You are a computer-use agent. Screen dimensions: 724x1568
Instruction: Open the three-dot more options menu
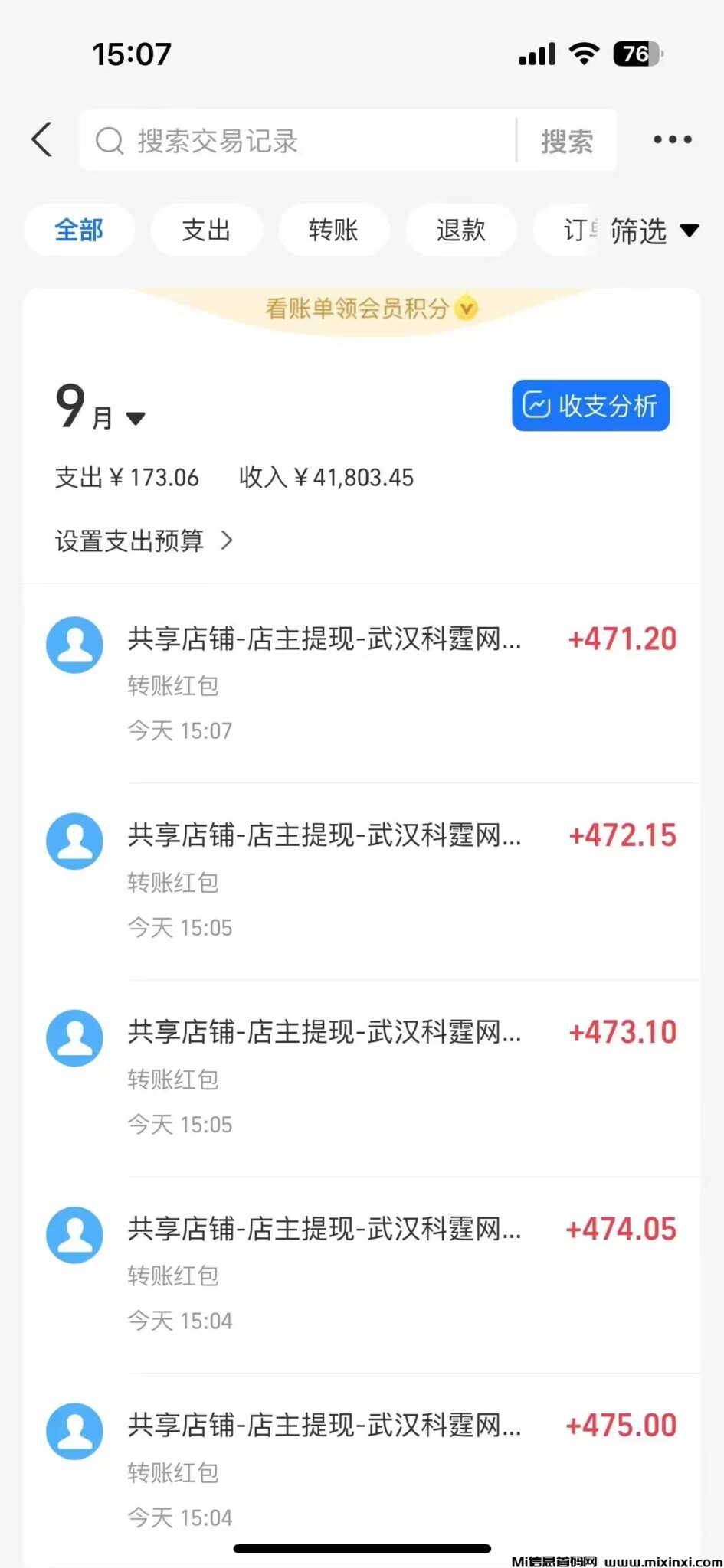click(671, 139)
